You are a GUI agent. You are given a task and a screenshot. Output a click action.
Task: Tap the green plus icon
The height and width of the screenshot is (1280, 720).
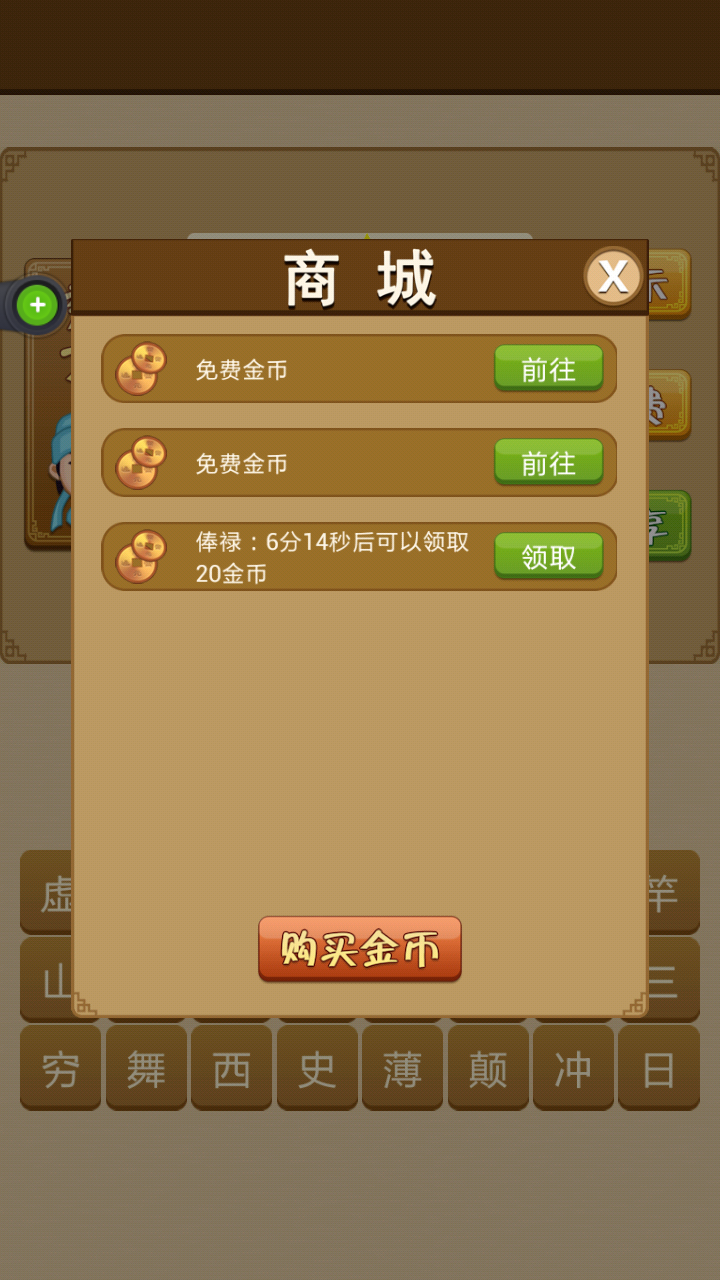coord(38,305)
